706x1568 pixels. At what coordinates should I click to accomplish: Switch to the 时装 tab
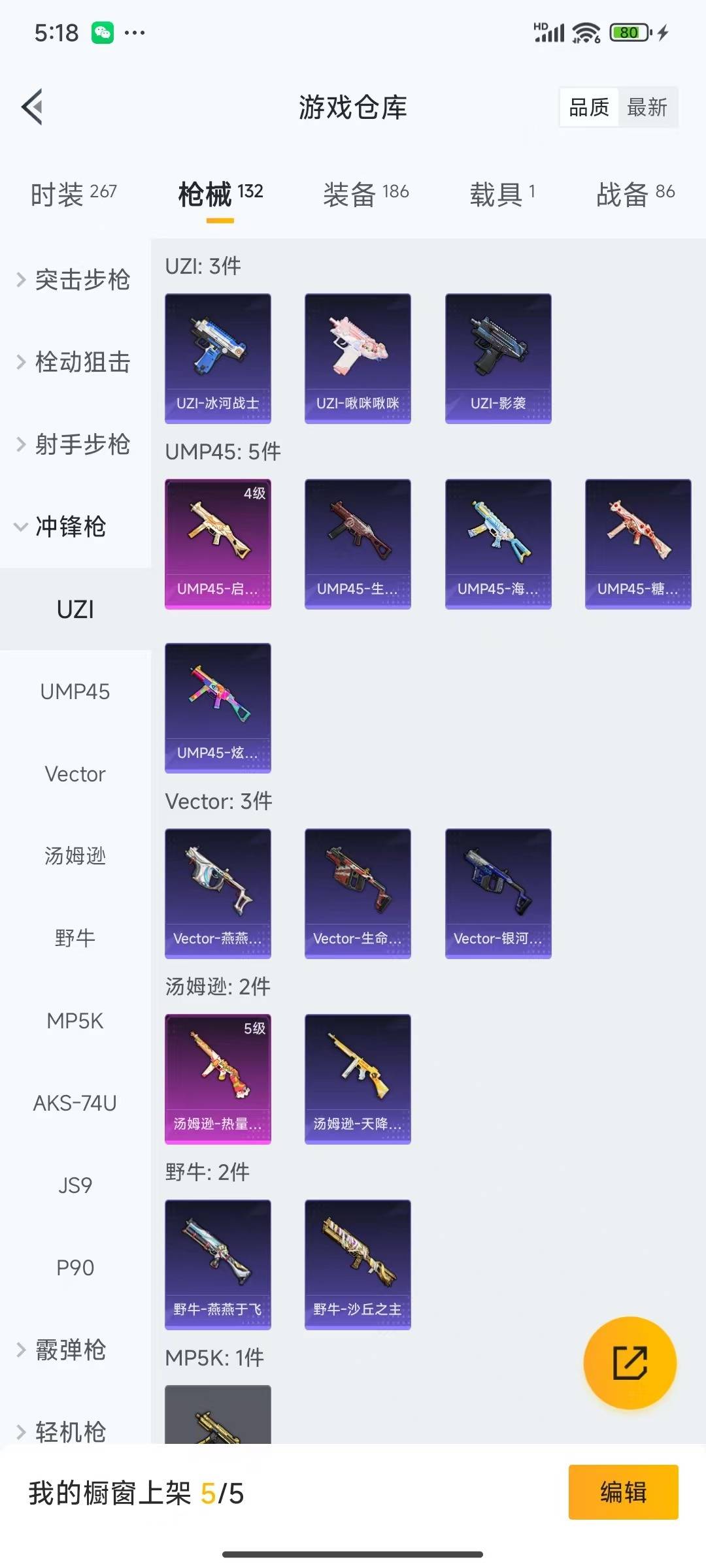point(73,194)
